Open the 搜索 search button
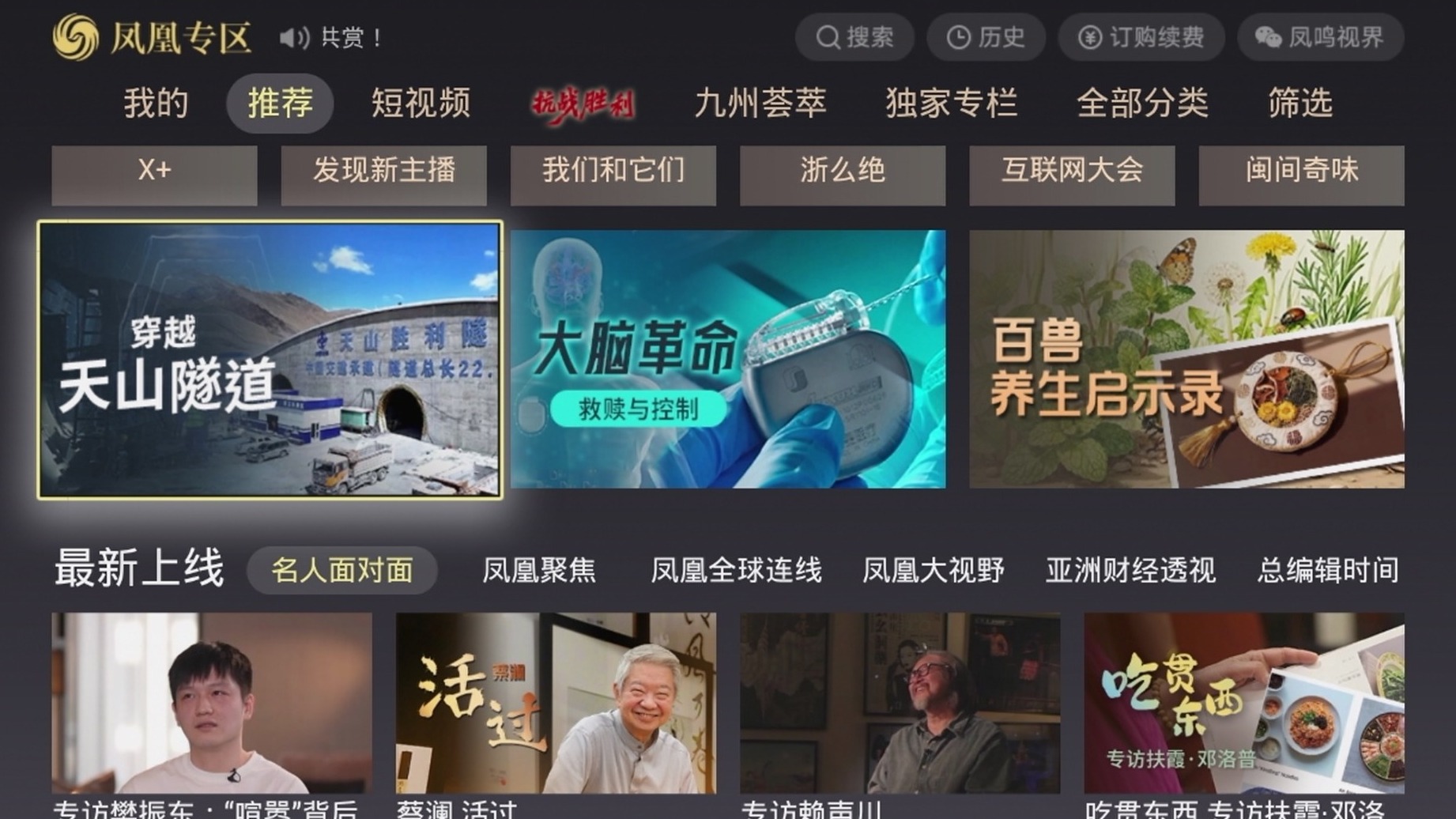 coord(854,37)
